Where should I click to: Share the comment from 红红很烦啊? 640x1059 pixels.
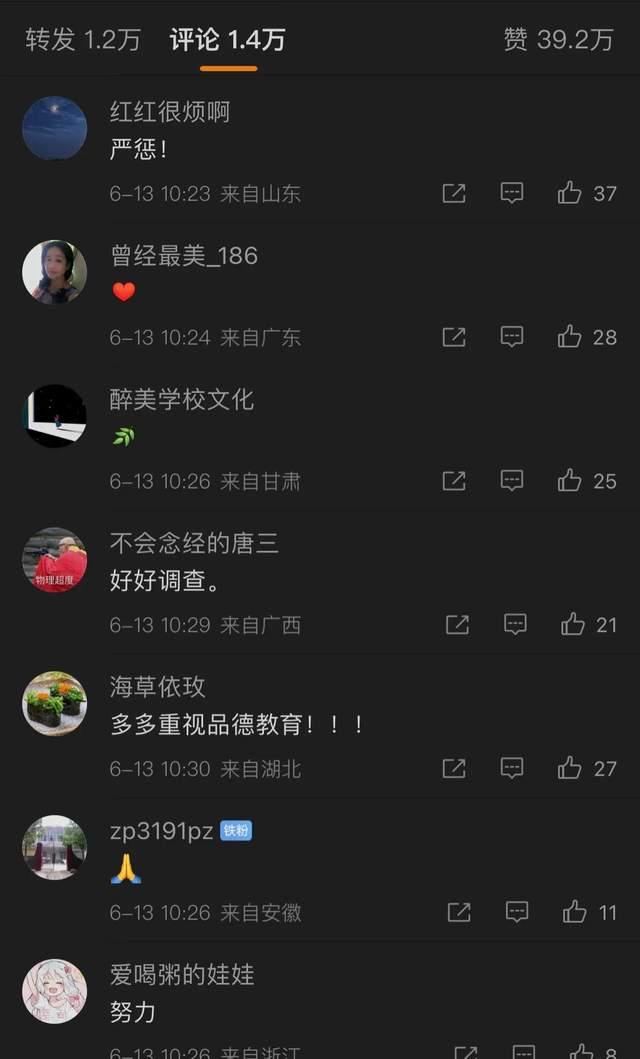tap(454, 193)
